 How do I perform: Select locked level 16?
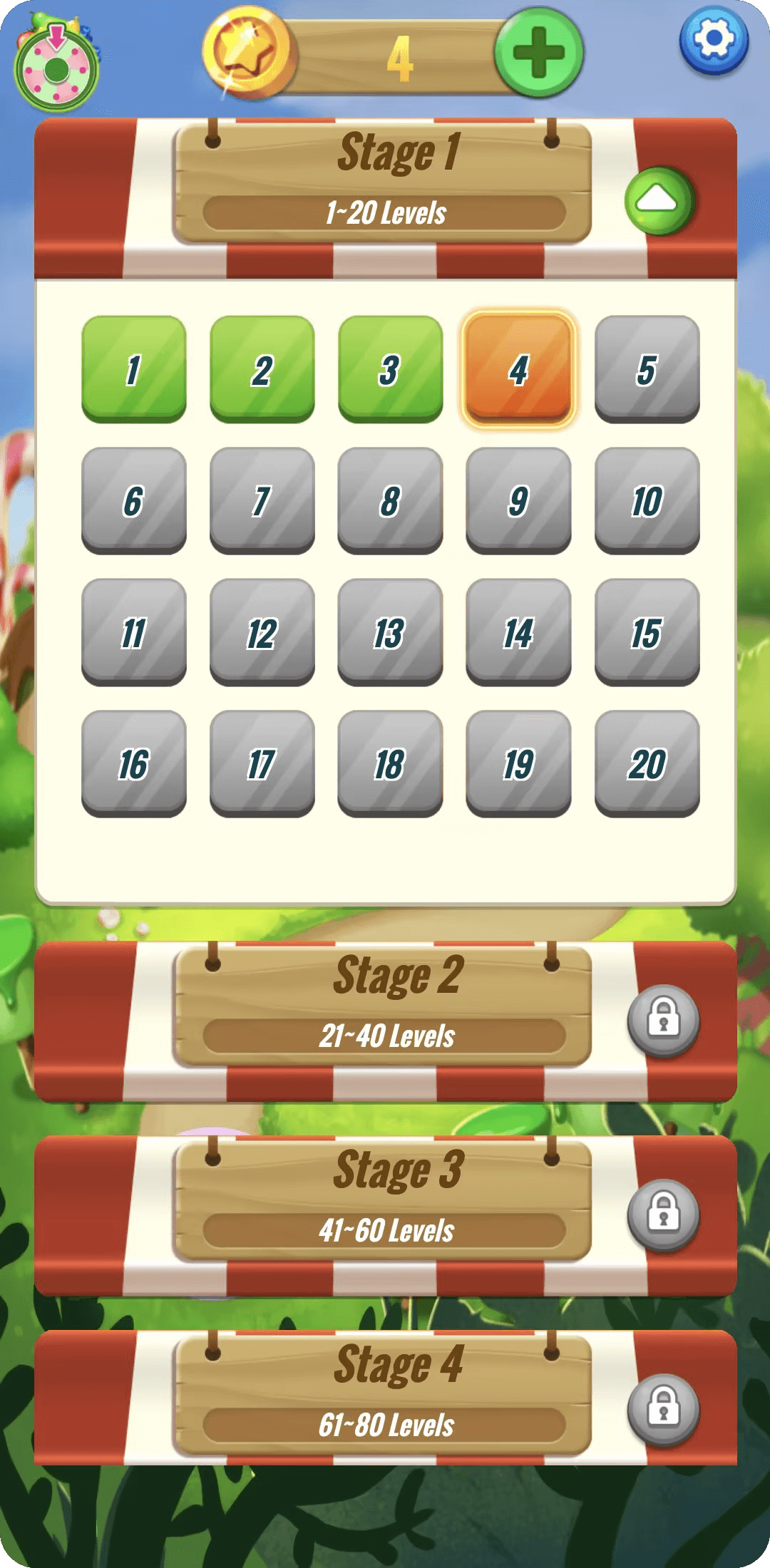point(134,763)
